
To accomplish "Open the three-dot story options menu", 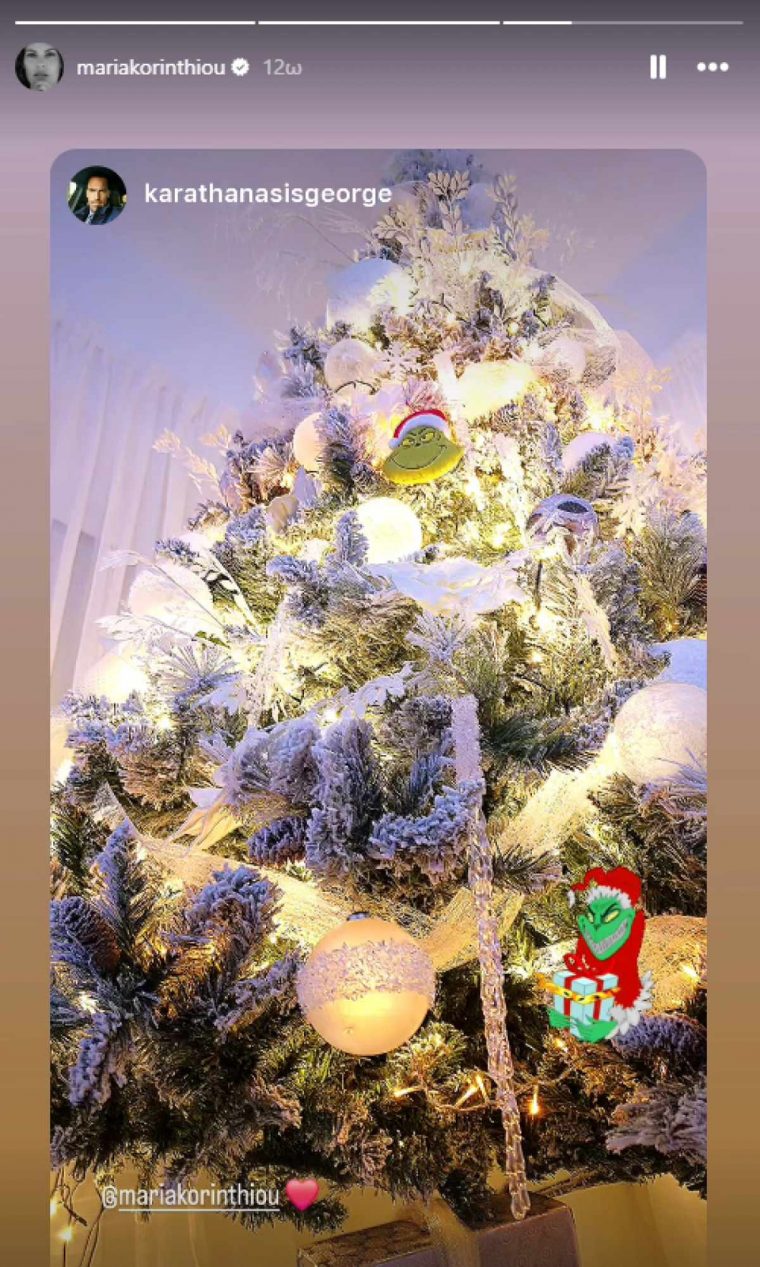I will (712, 67).
